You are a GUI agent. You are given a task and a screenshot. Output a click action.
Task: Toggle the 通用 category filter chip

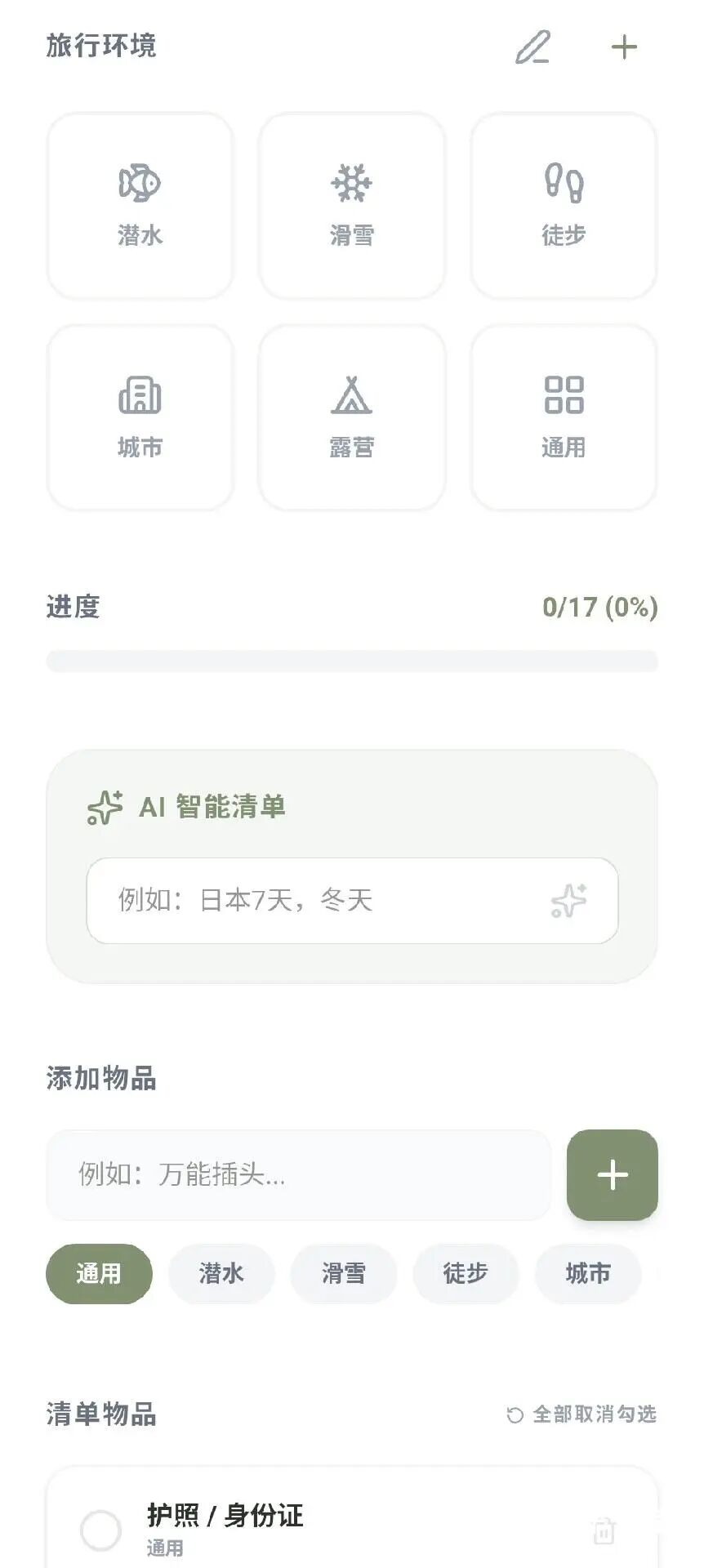click(99, 1274)
